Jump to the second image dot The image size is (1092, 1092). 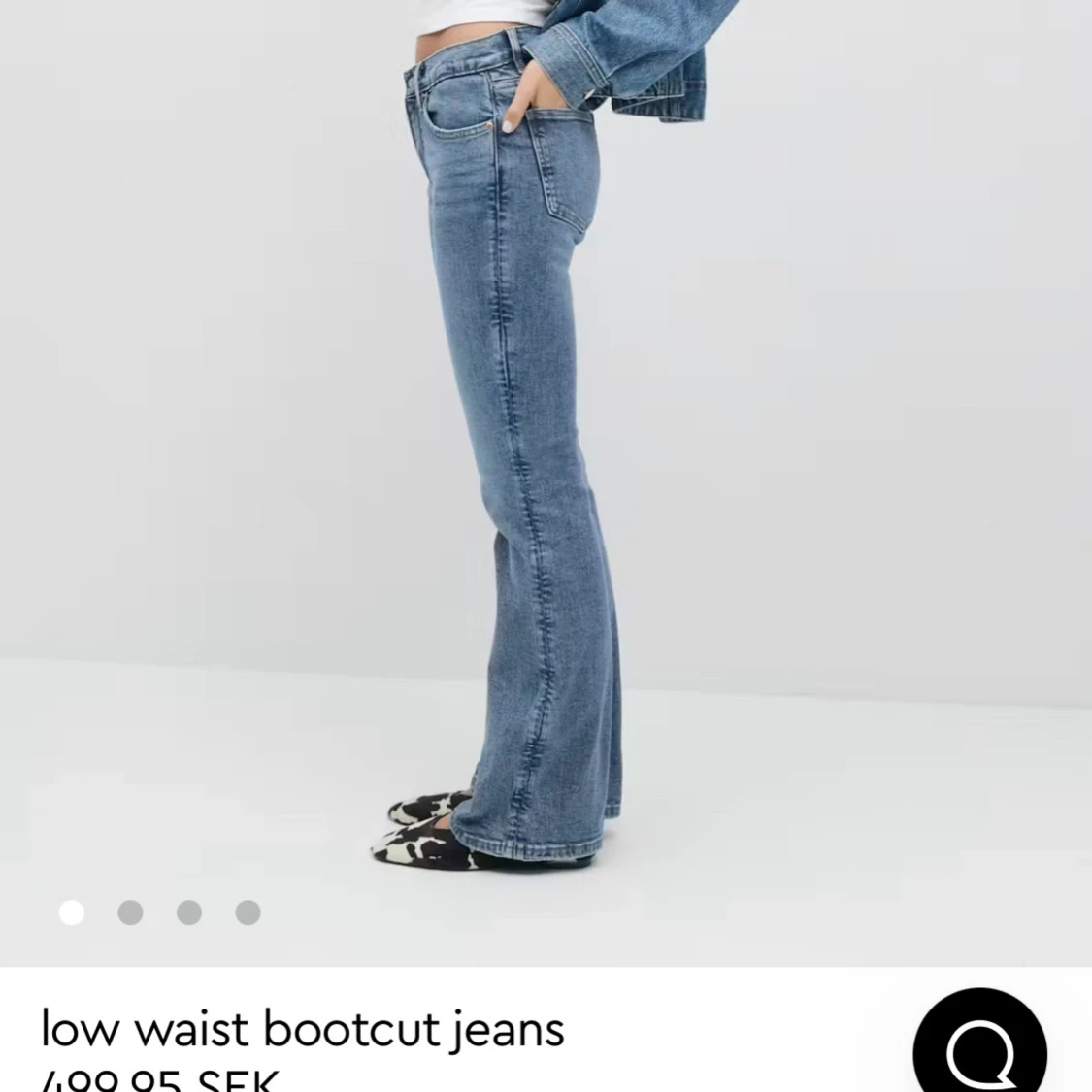coord(130,912)
